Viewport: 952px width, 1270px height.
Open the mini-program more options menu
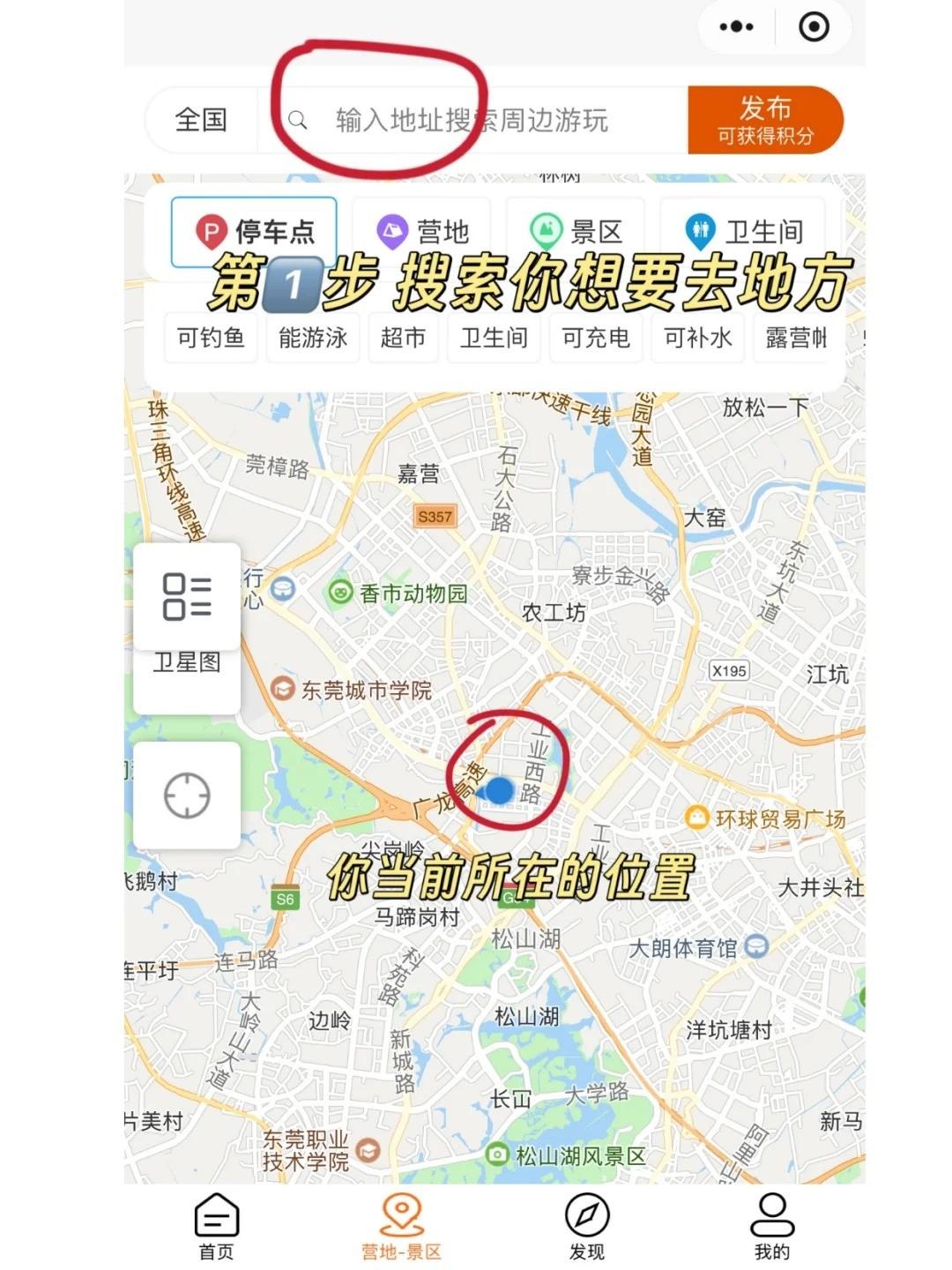click(x=736, y=27)
